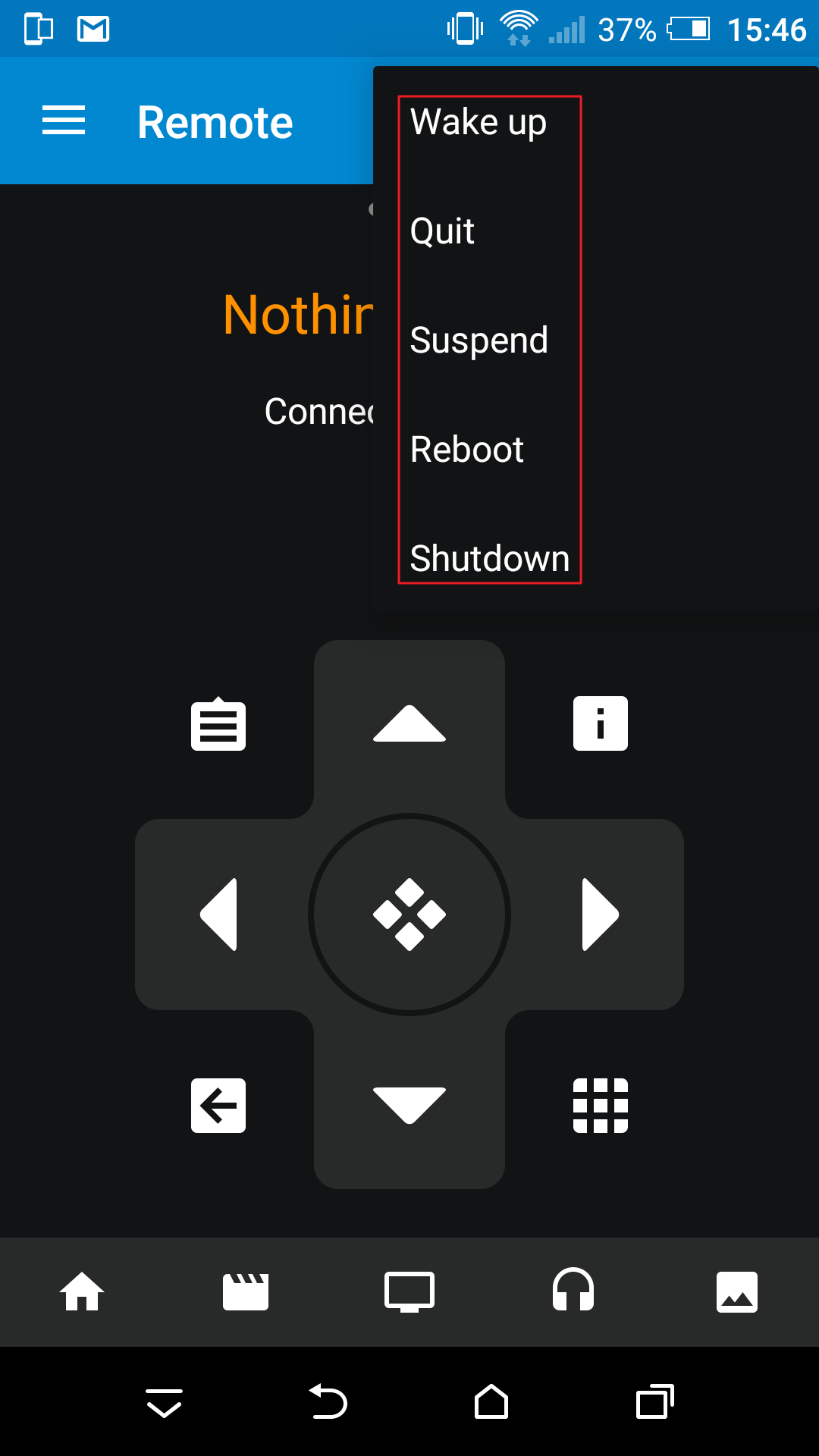
Task: Open the movies clapperboard section
Action: pos(246,1291)
